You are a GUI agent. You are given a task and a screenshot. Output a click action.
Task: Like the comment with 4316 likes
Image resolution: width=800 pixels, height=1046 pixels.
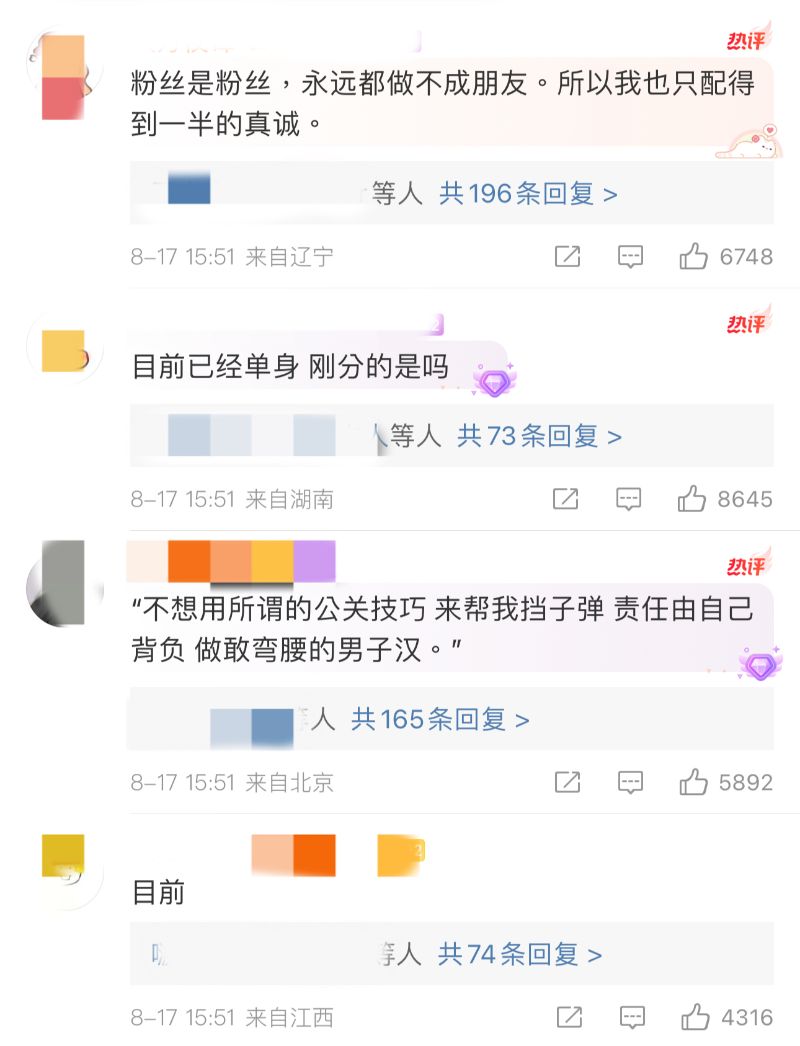pos(695,1018)
